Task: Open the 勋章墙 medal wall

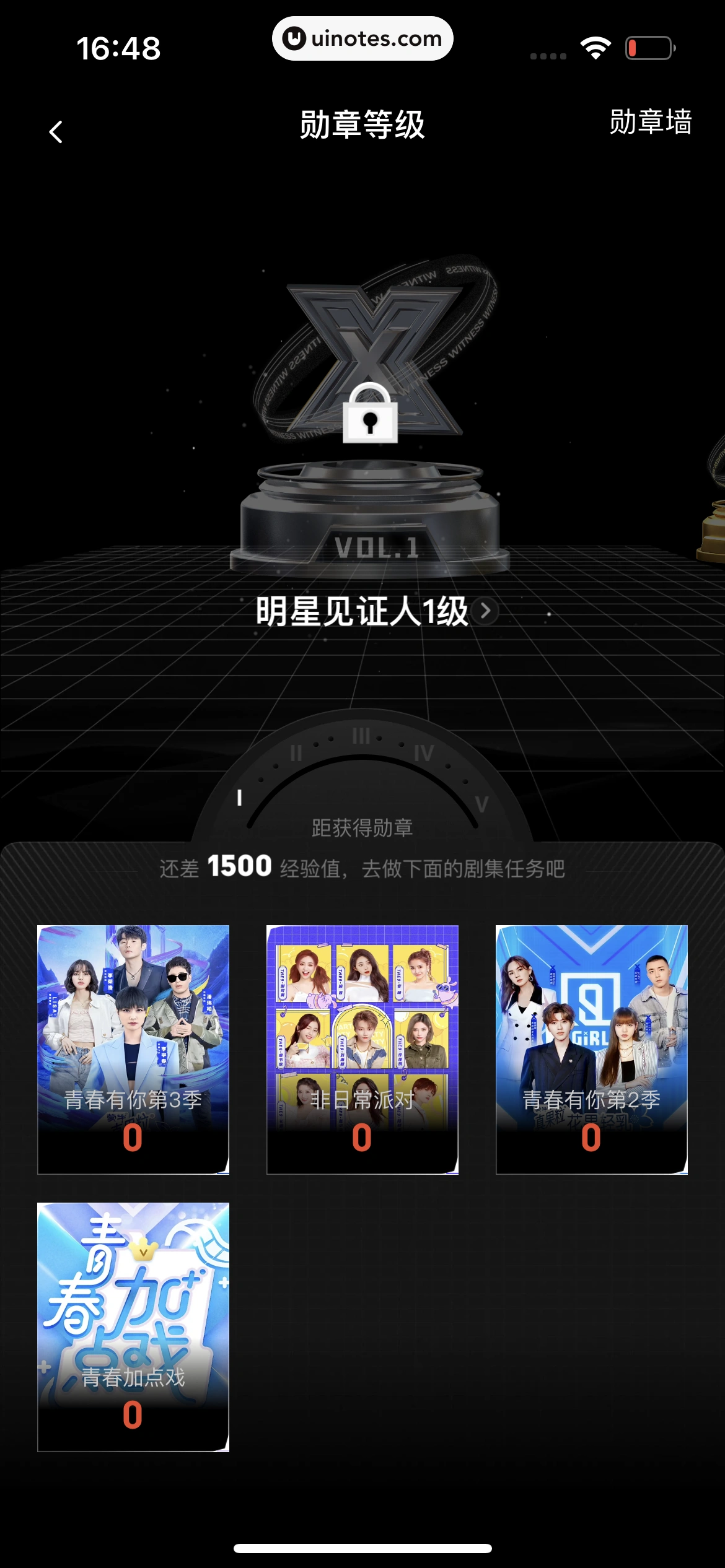Action: (x=650, y=122)
